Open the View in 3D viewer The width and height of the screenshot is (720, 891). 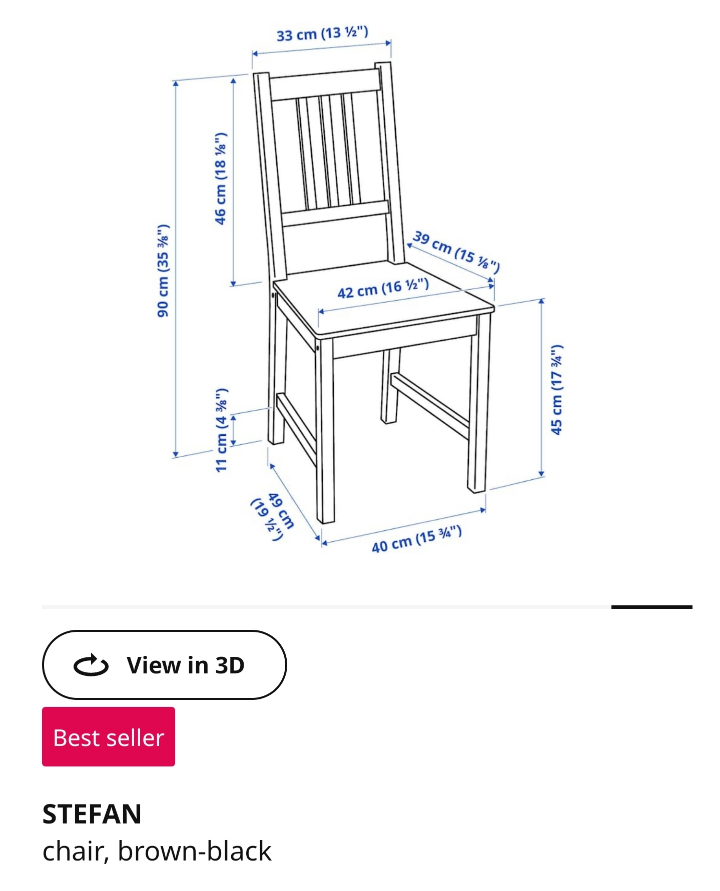164,665
